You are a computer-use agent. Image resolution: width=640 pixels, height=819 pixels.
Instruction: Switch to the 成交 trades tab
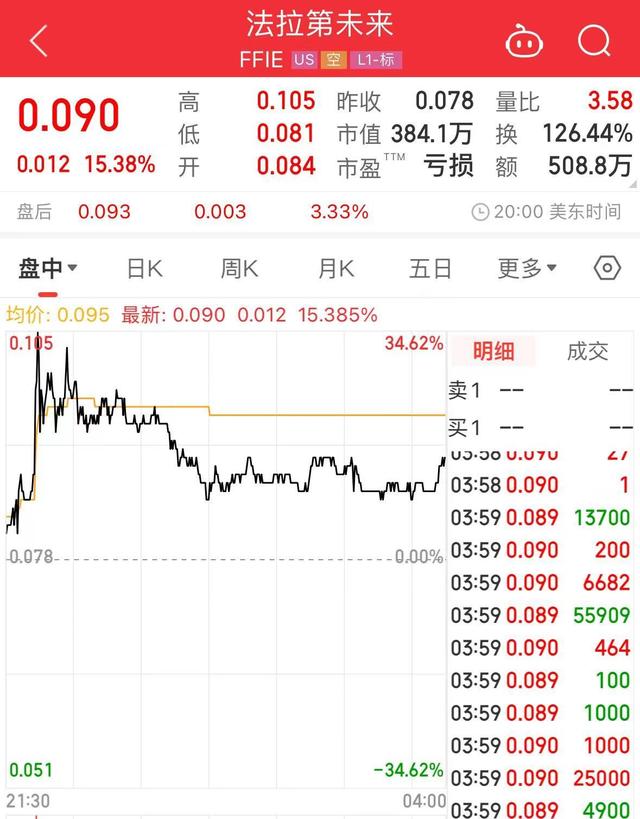coord(587,350)
